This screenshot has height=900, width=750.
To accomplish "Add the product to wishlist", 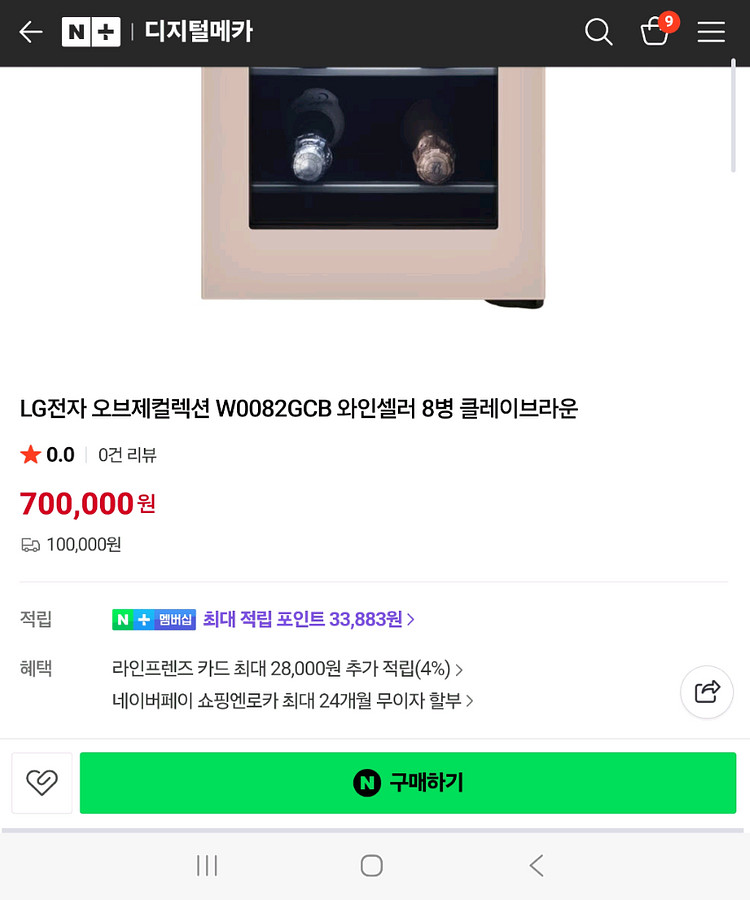I will point(42,782).
